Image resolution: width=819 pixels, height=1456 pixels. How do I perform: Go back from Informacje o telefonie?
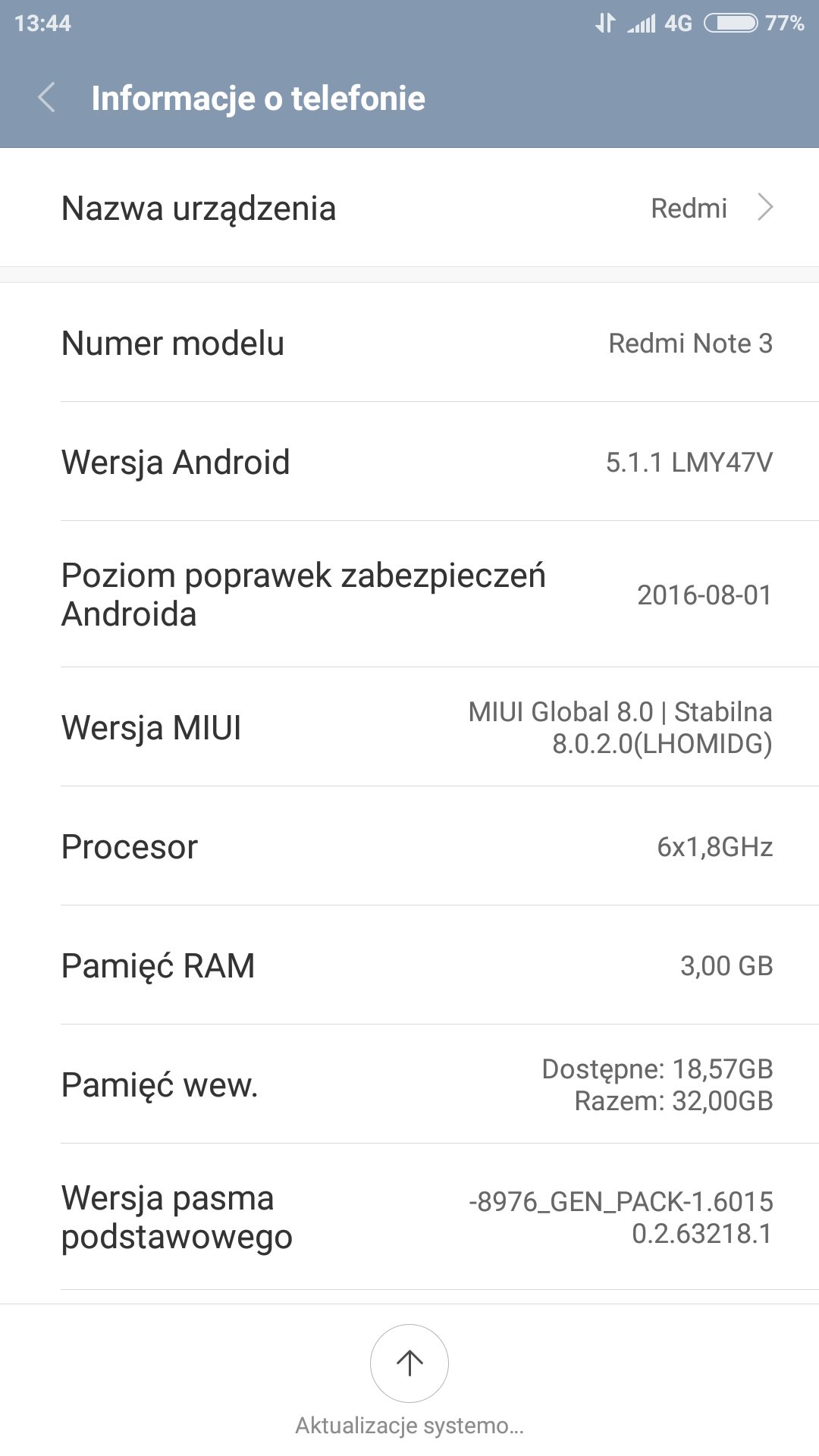(47, 98)
